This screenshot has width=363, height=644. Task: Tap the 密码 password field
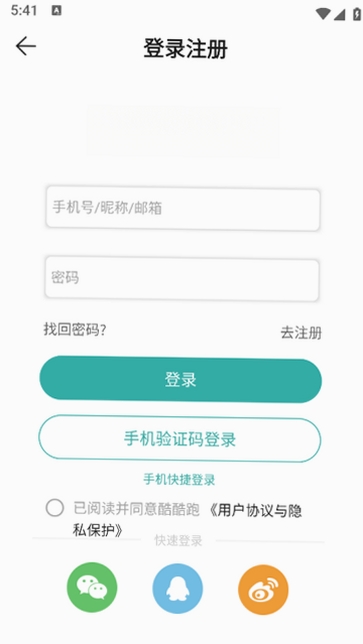(x=182, y=278)
